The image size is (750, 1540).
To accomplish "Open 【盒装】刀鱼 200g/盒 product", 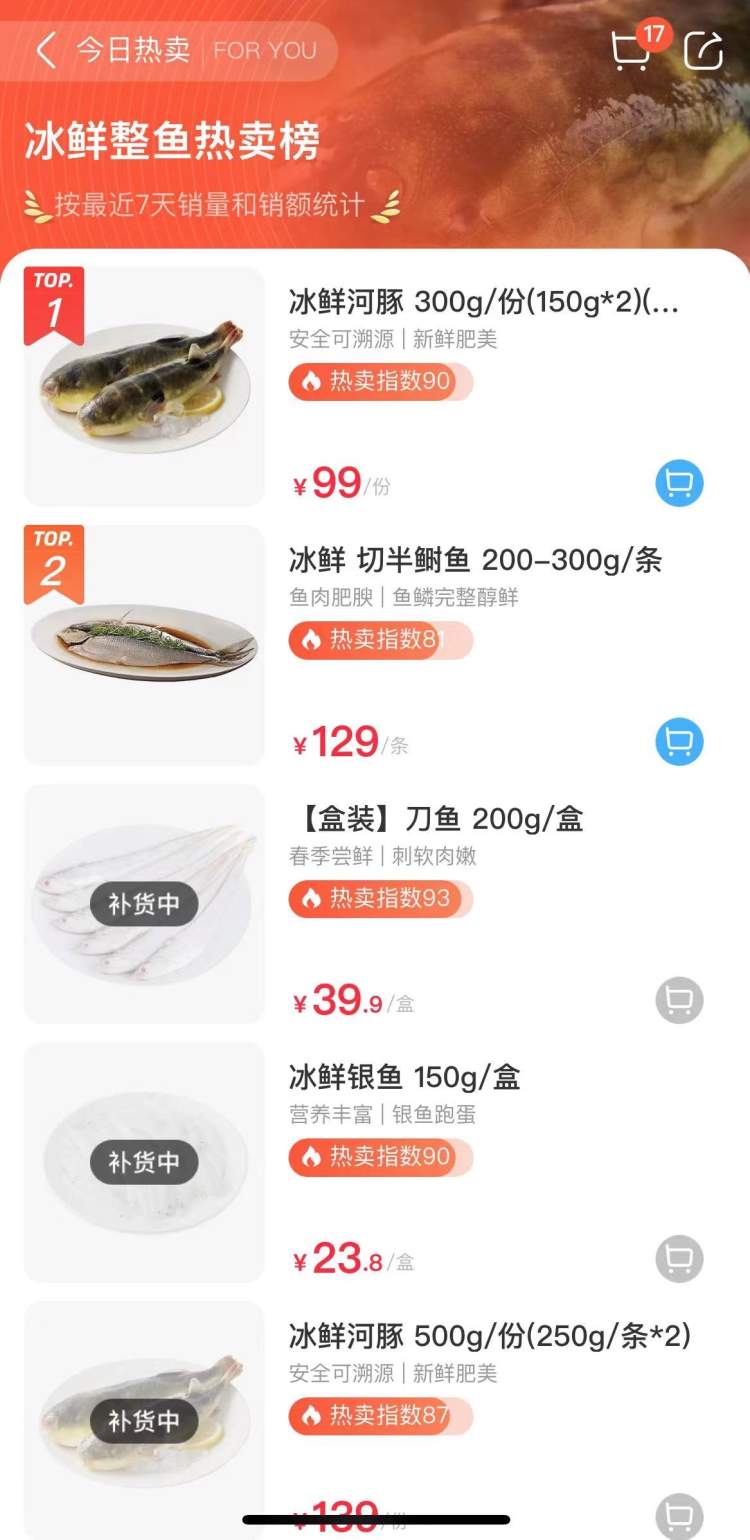I will pyautogui.click(x=435, y=819).
